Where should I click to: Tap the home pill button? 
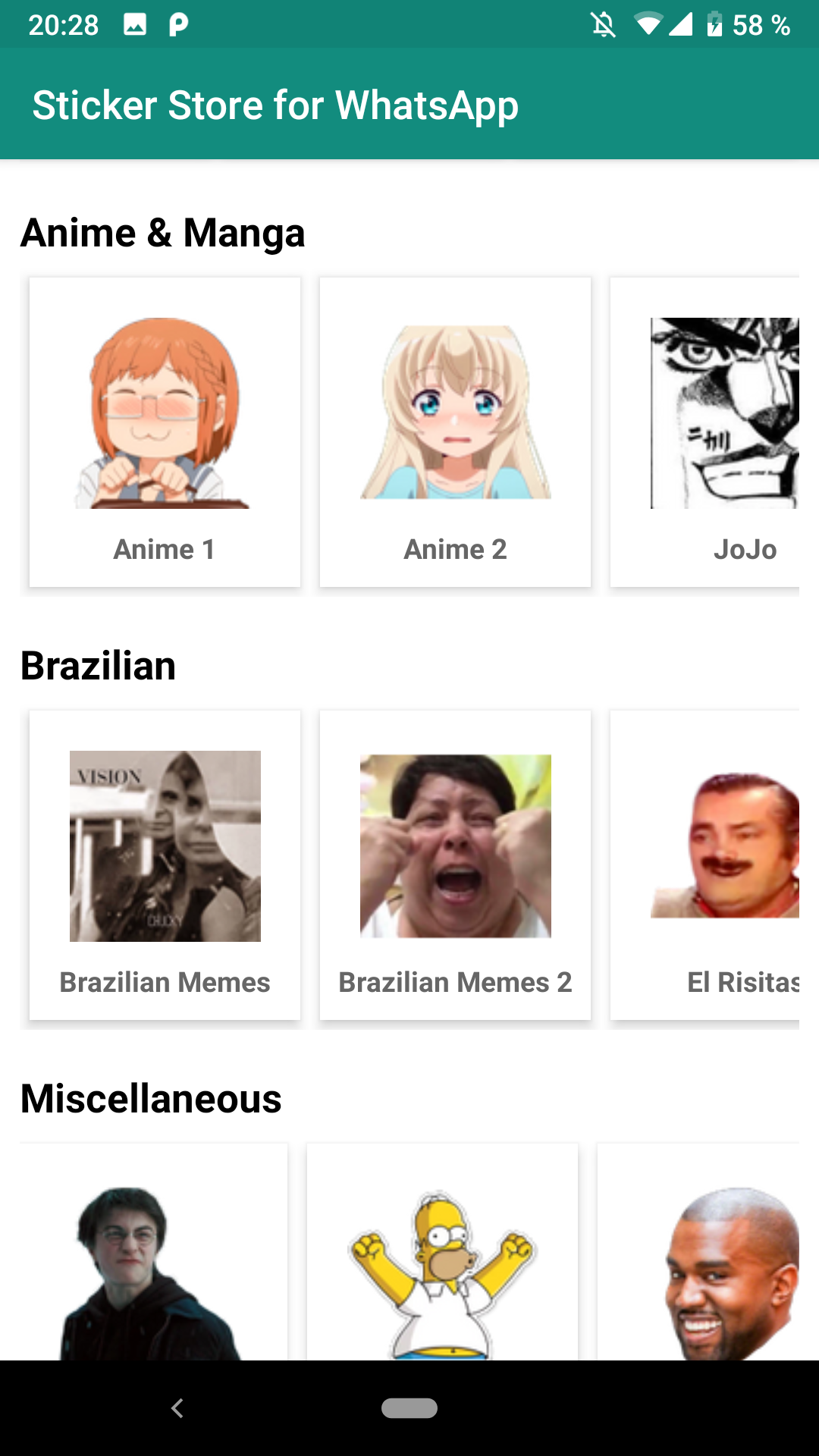tap(409, 1408)
